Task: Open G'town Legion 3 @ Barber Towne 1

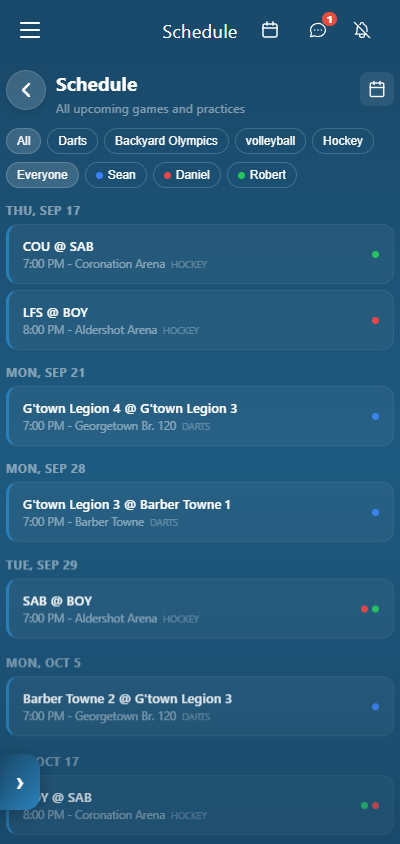Action: 200,512
